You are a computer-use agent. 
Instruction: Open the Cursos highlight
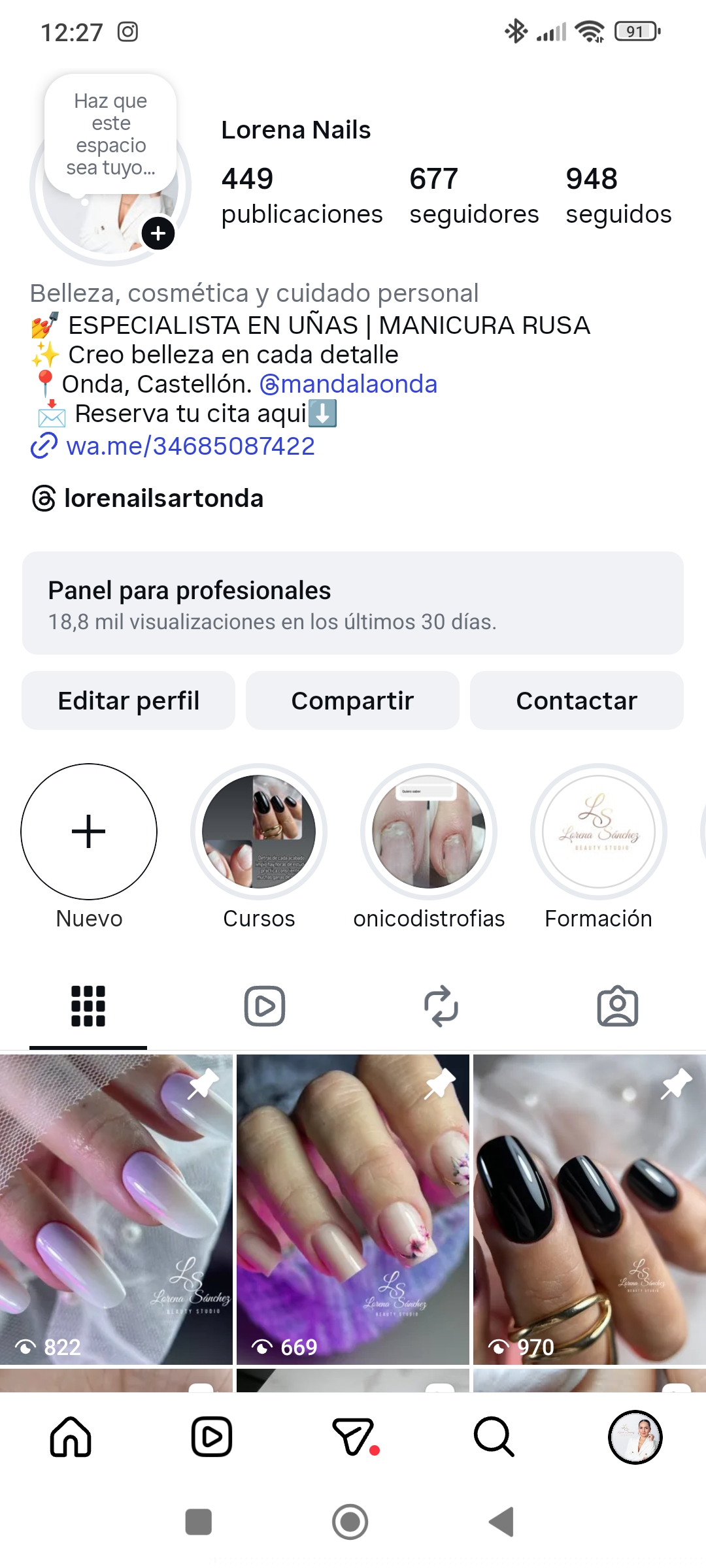click(x=259, y=832)
